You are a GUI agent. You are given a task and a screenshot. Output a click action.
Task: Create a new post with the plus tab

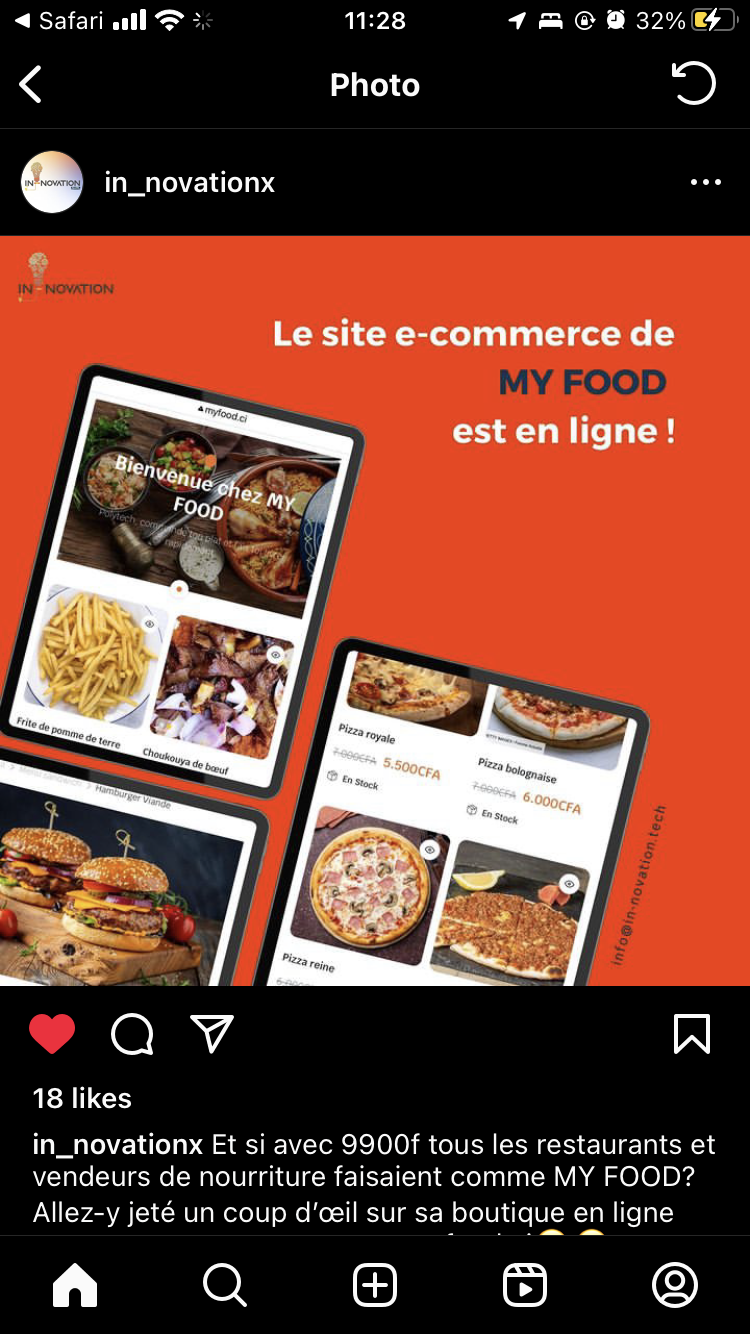point(375,1285)
